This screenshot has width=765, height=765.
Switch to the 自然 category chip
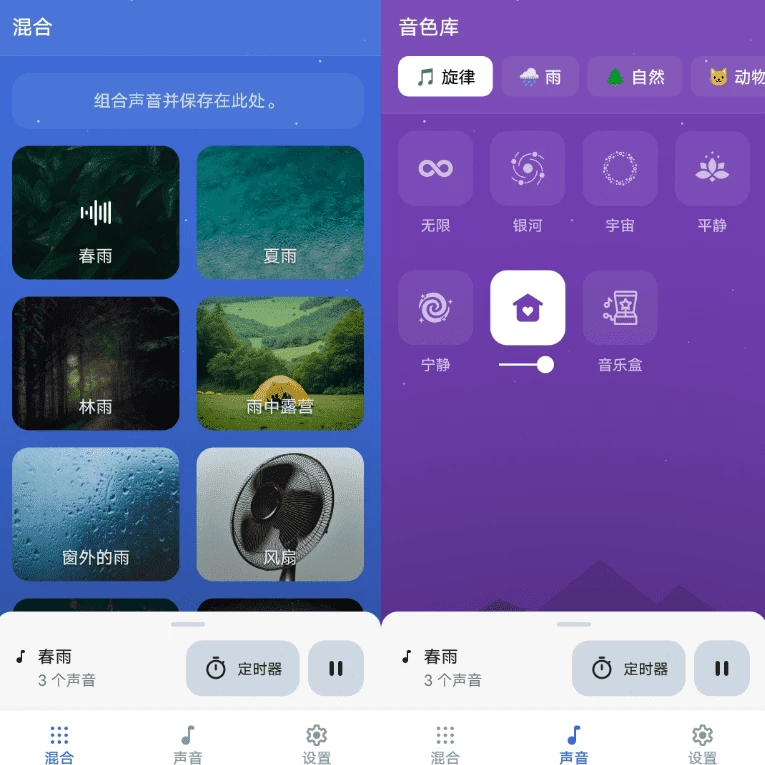[635, 77]
